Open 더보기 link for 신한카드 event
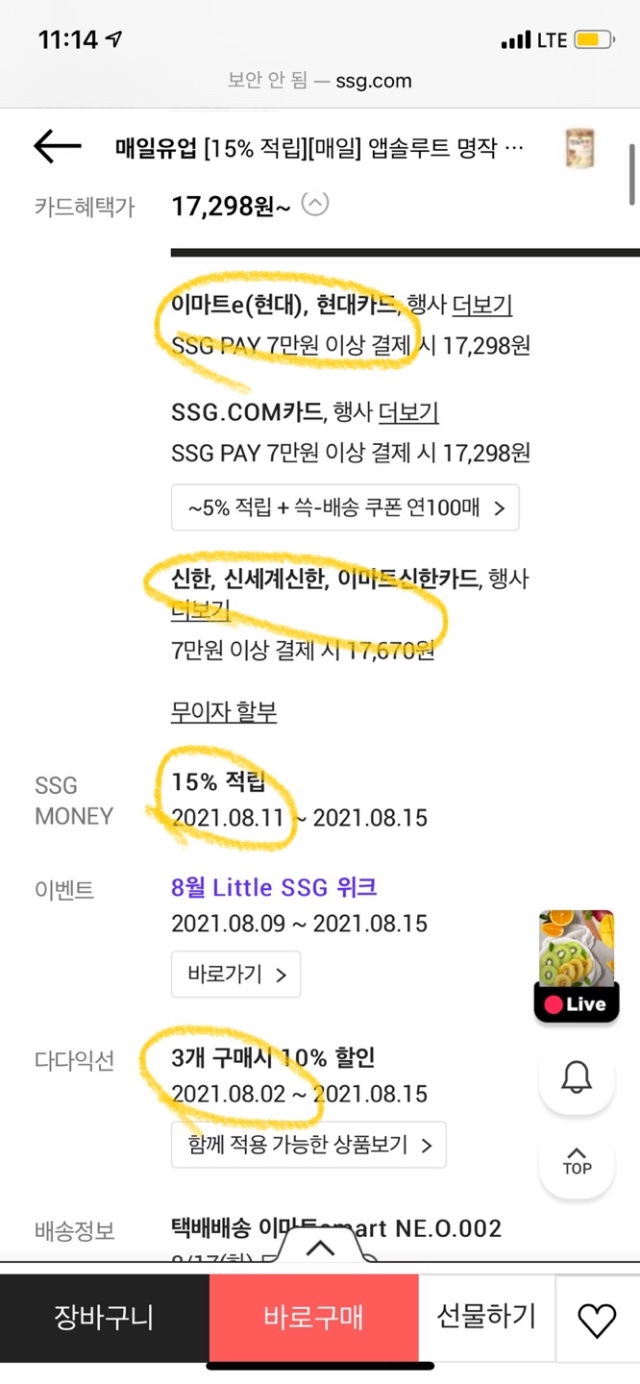This screenshot has width=640, height=1384. click(200, 609)
